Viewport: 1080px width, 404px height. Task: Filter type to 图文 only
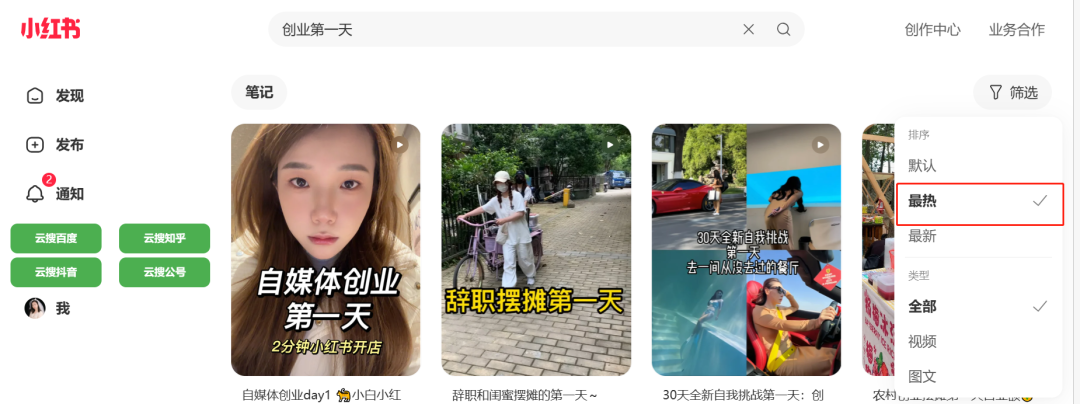click(x=922, y=377)
